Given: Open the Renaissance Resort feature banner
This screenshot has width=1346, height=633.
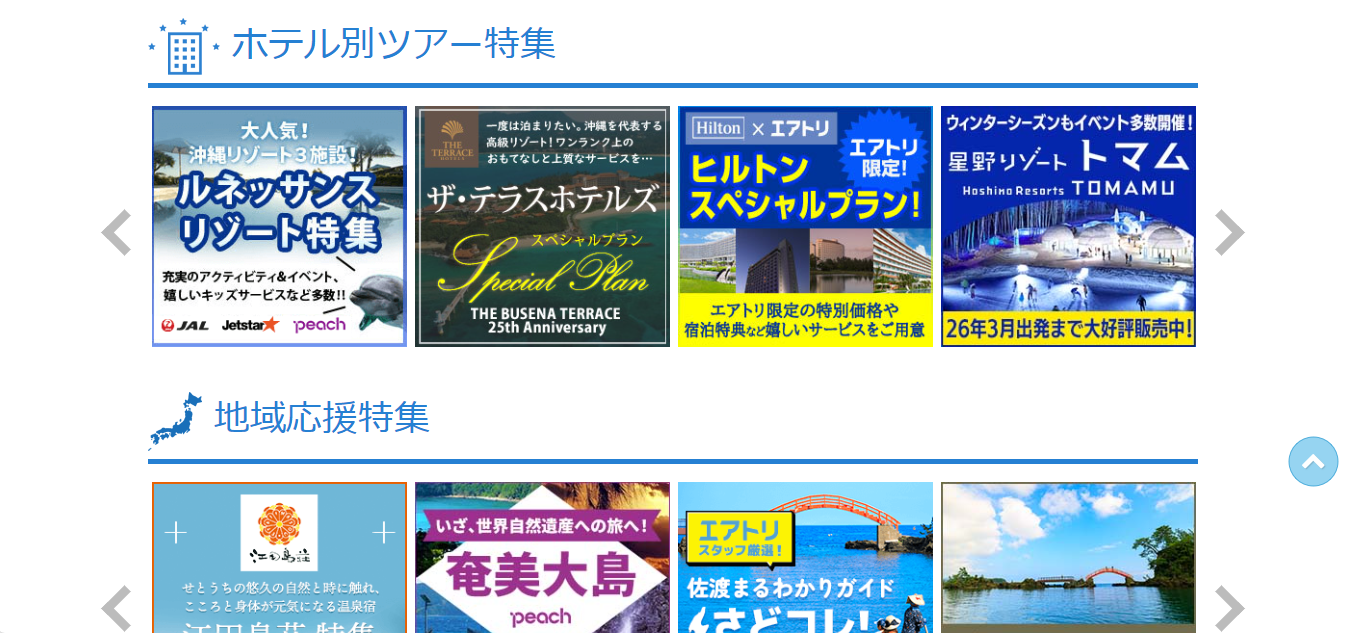Looking at the screenshot, I should click(279, 227).
